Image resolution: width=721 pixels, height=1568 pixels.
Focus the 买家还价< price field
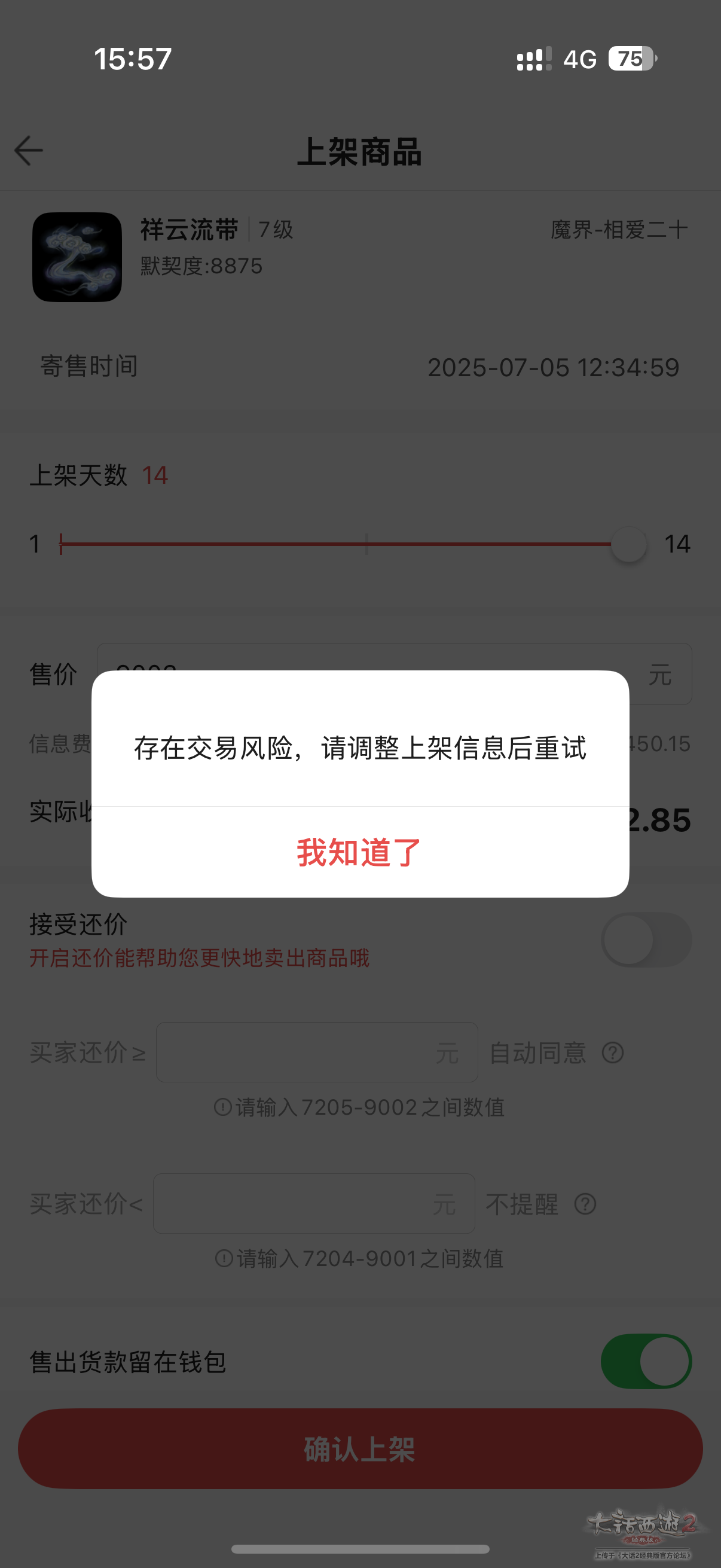click(x=313, y=1203)
